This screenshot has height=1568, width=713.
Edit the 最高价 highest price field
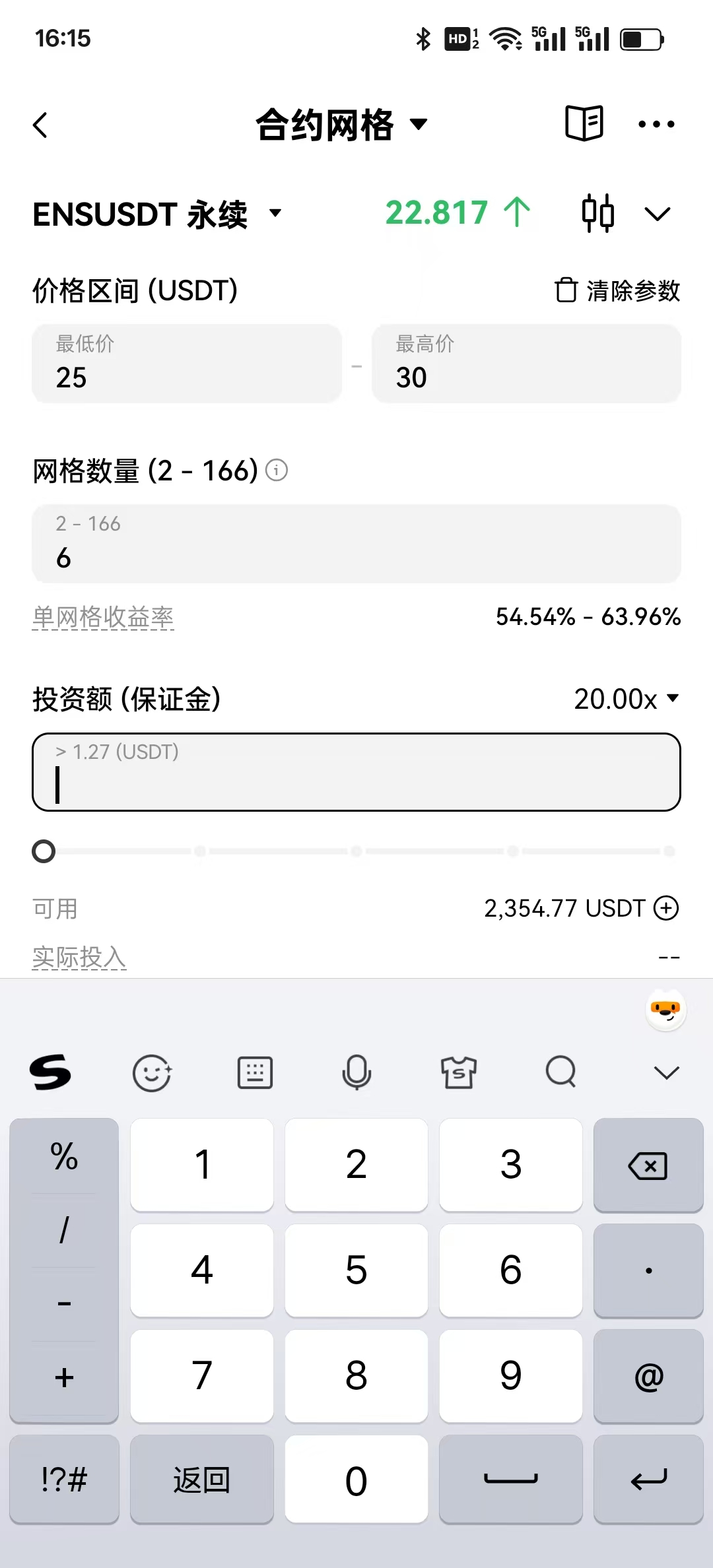(x=526, y=364)
